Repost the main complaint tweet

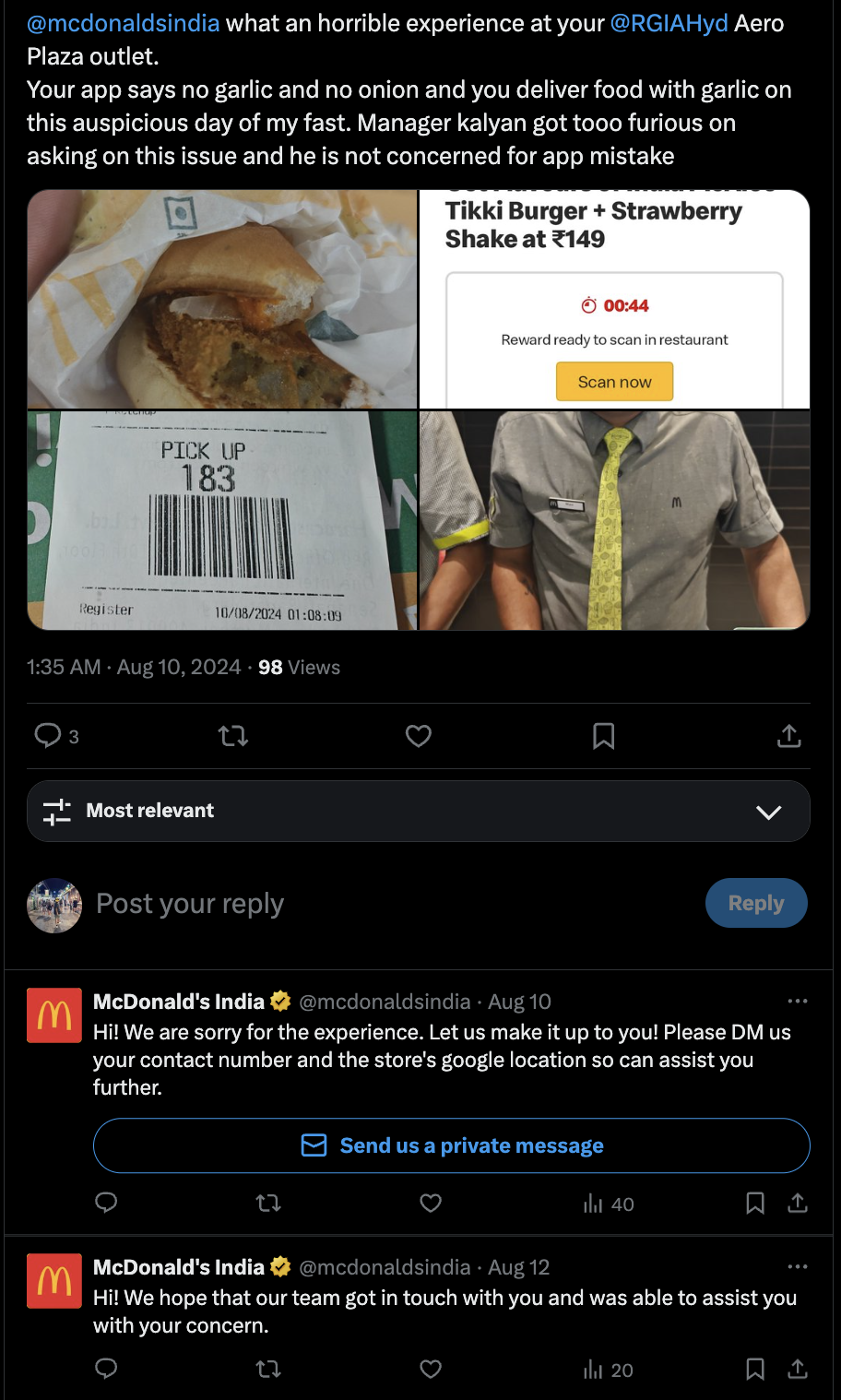click(x=233, y=735)
